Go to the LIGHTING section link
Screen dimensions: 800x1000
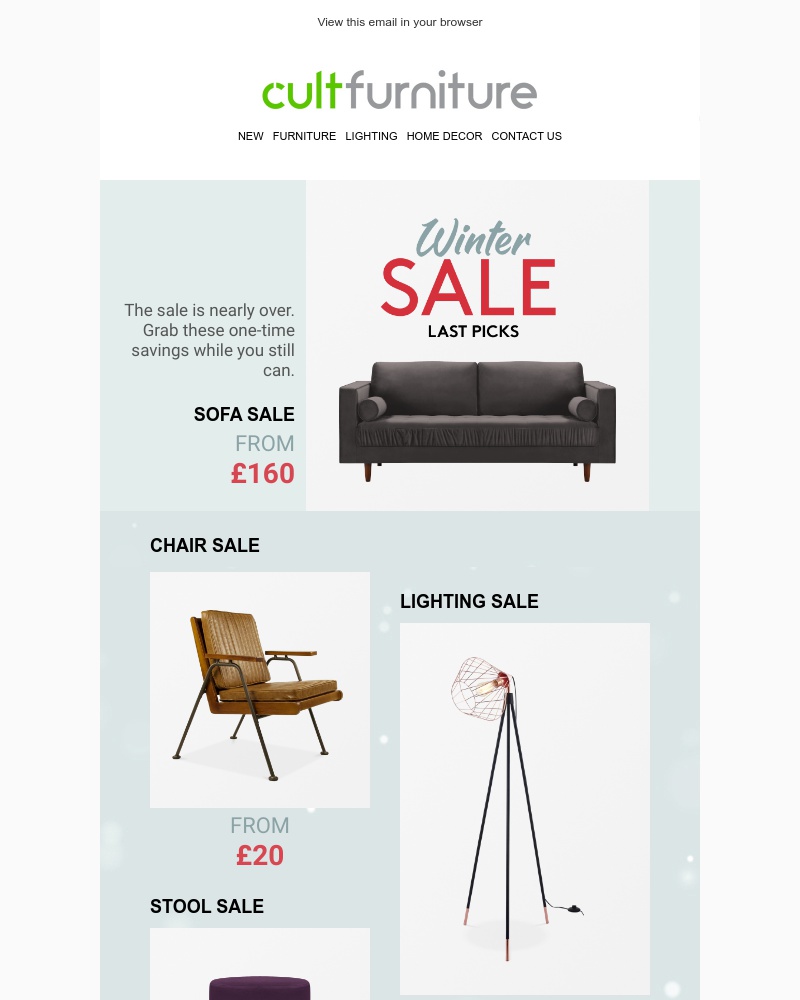point(371,136)
